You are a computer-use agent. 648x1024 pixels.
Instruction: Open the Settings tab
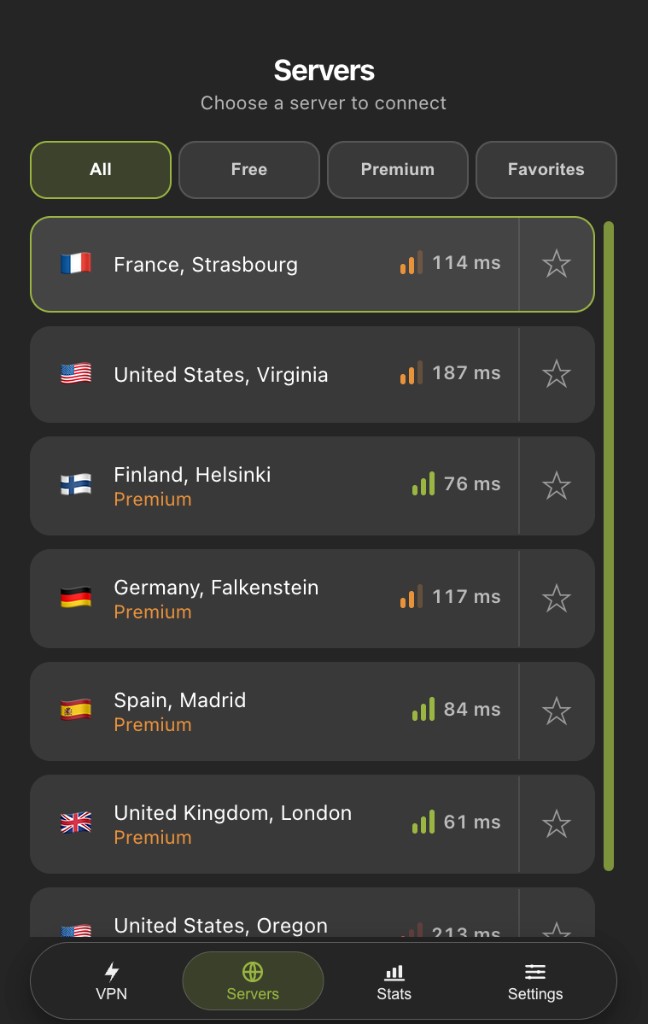coord(535,981)
